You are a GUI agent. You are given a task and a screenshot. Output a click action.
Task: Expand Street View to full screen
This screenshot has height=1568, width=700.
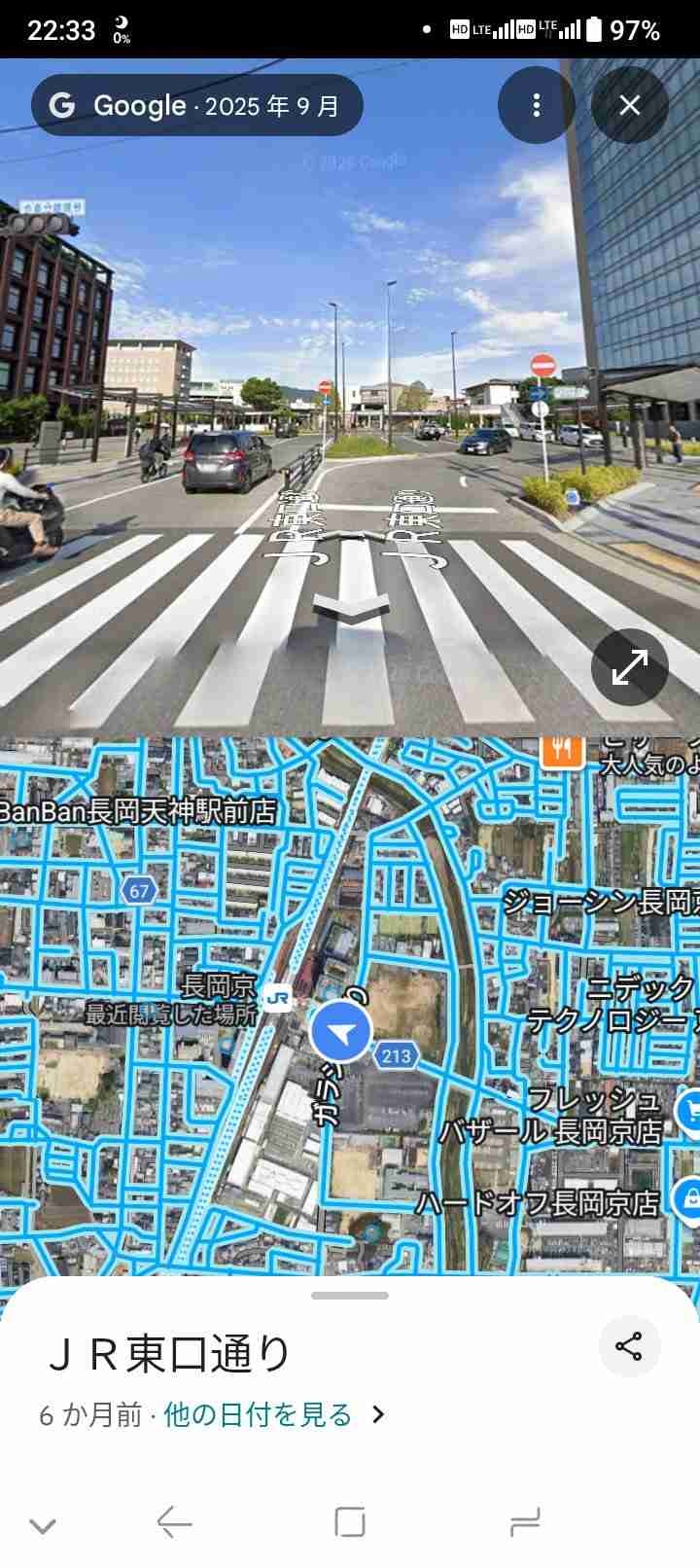[x=629, y=667]
